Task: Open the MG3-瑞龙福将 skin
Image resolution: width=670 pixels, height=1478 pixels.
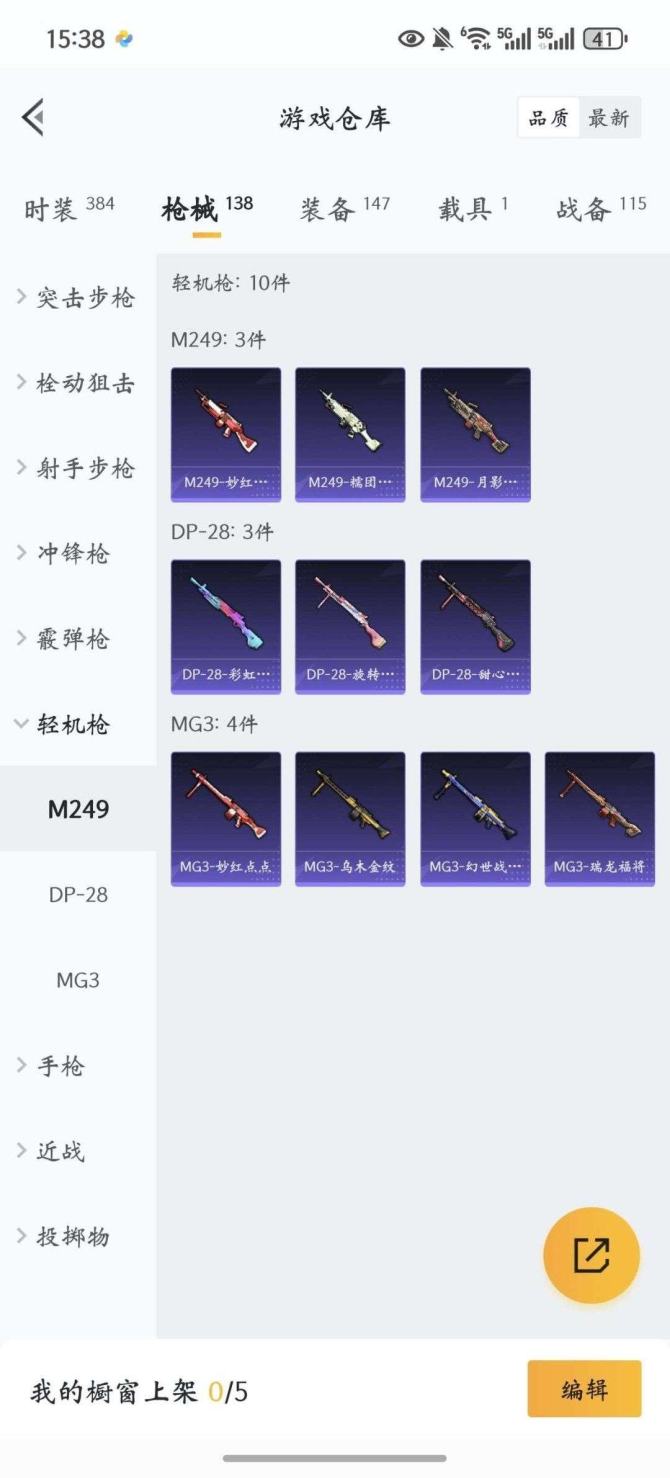Action: (599, 819)
